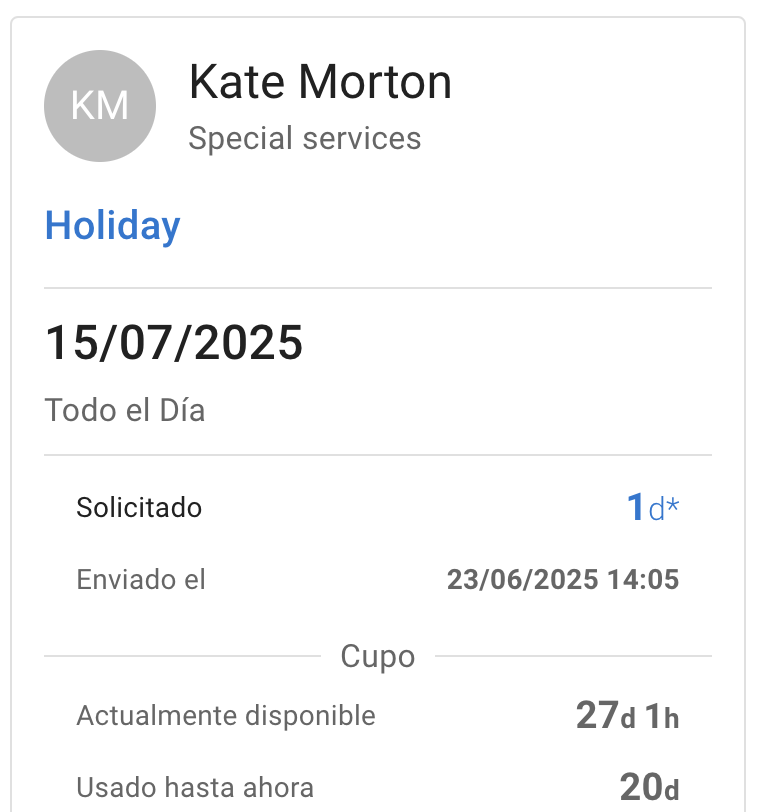Click the Special services department label
The width and height of the screenshot is (758, 812).
(305, 139)
